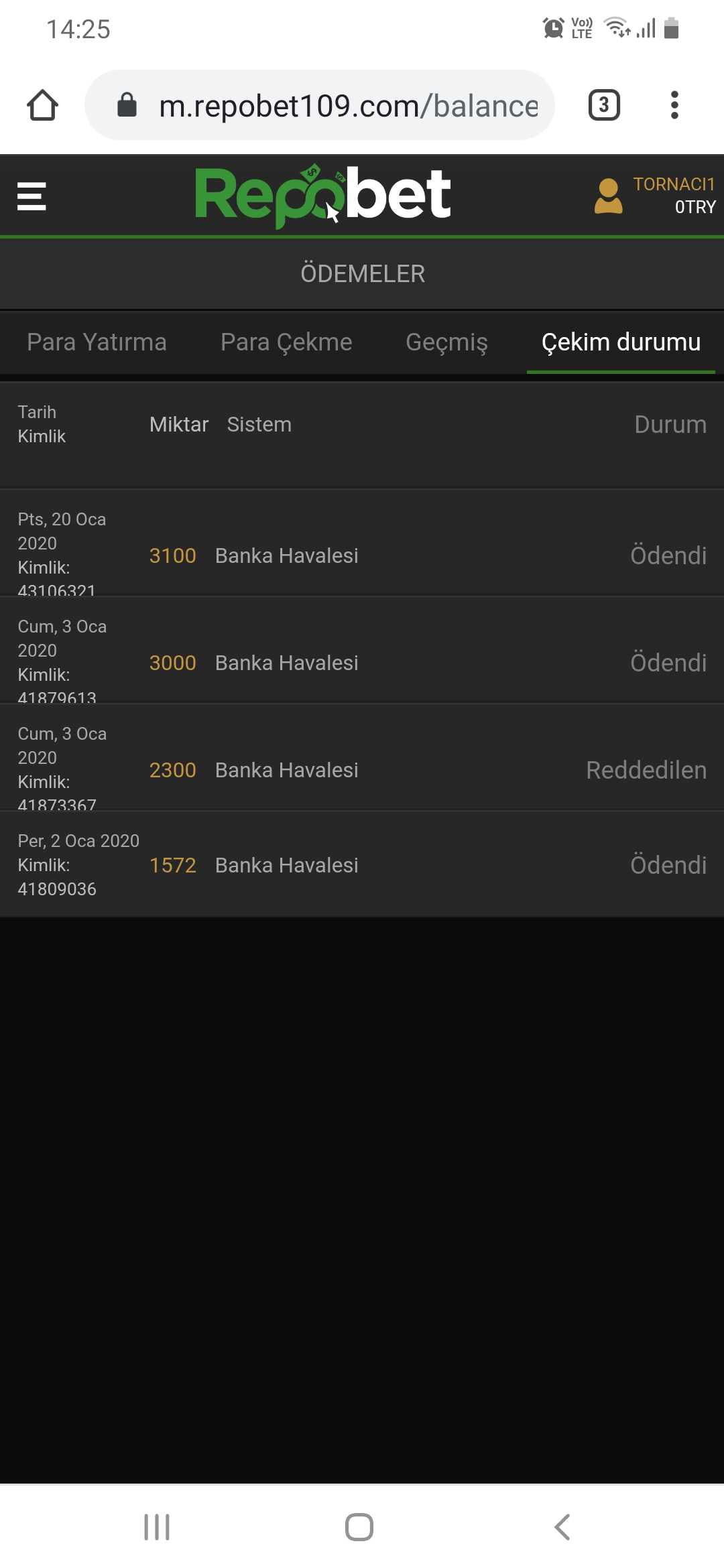This screenshot has height=1568, width=724.
Task: Open the hamburger side menu
Action: click(x=32, y=196)
